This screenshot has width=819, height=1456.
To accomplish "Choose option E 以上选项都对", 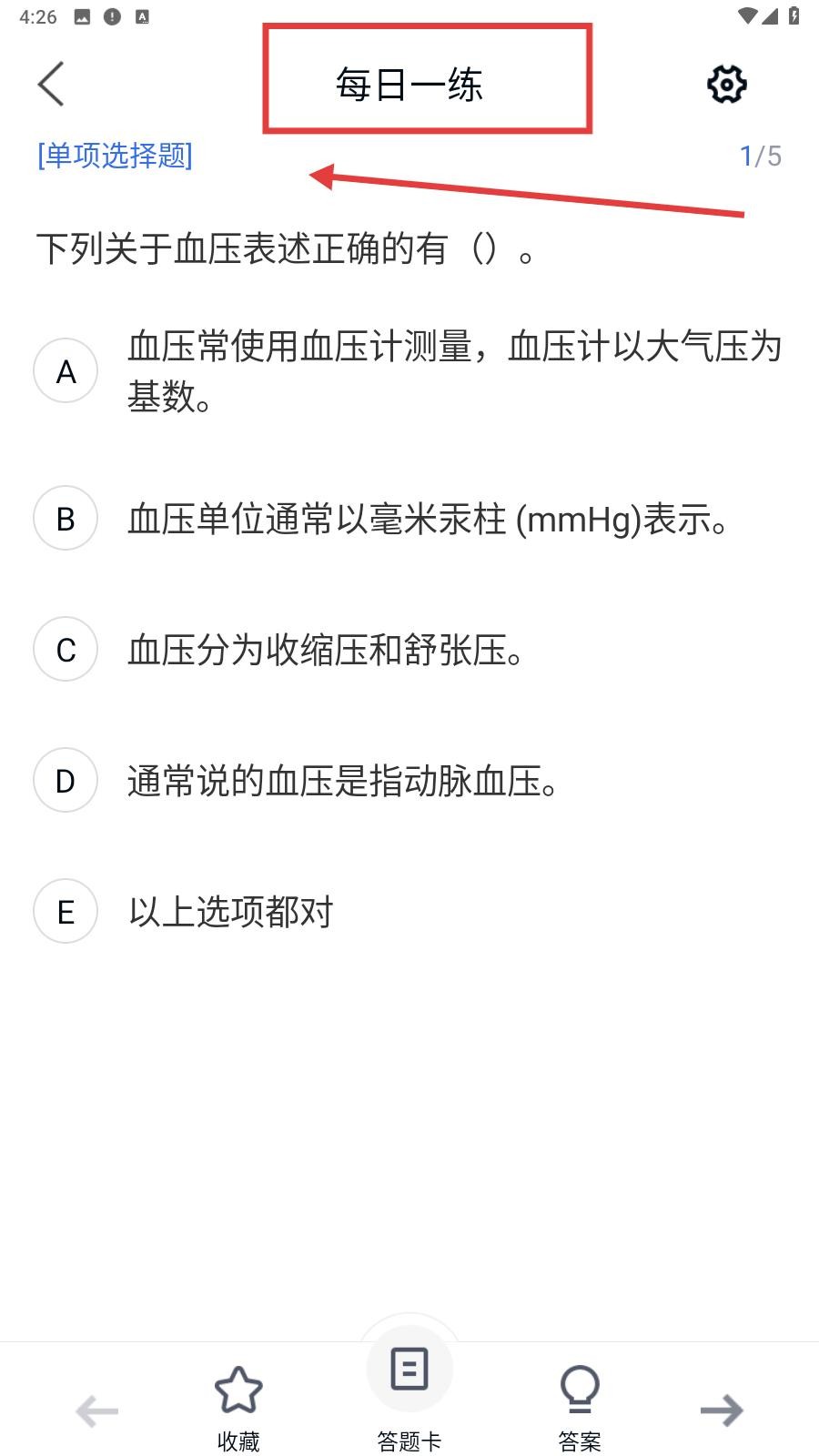I will click(66, 911).
